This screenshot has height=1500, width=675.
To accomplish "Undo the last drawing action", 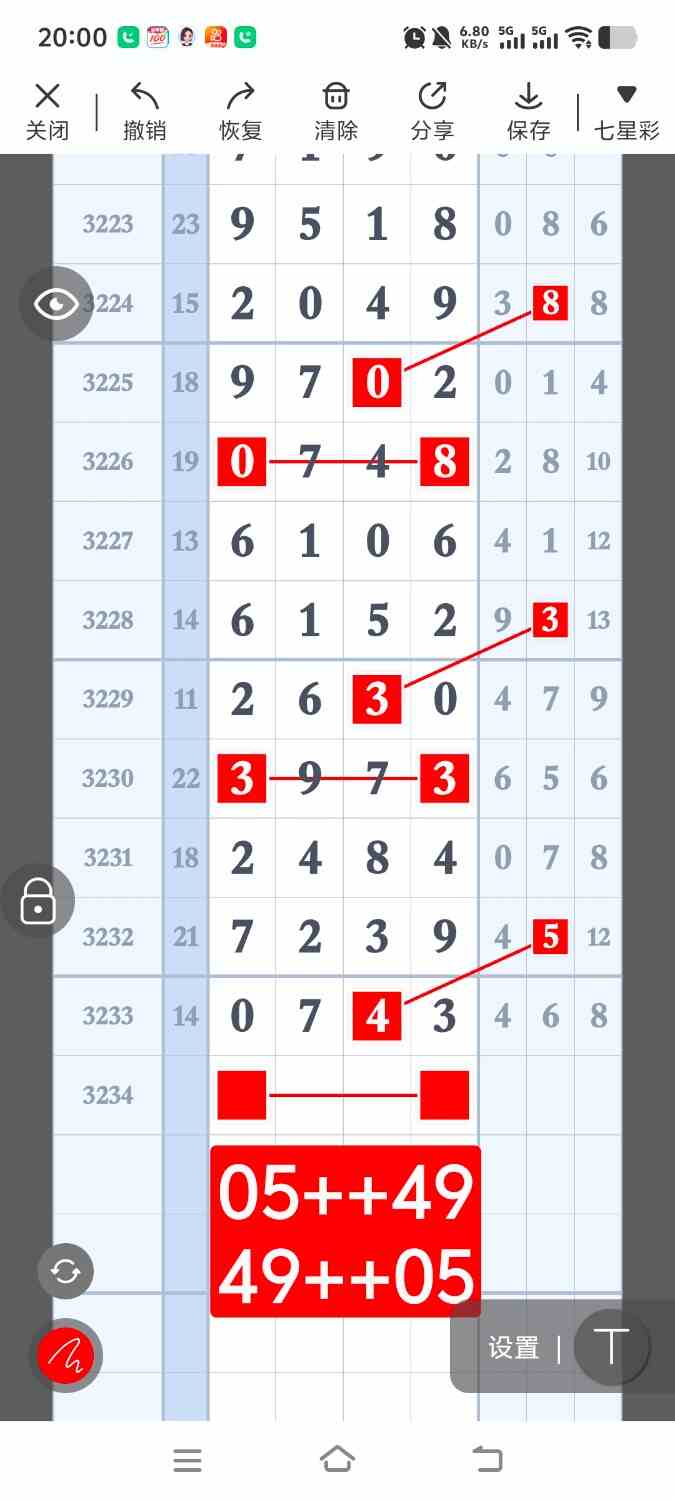I will click(x=144, y=111).
